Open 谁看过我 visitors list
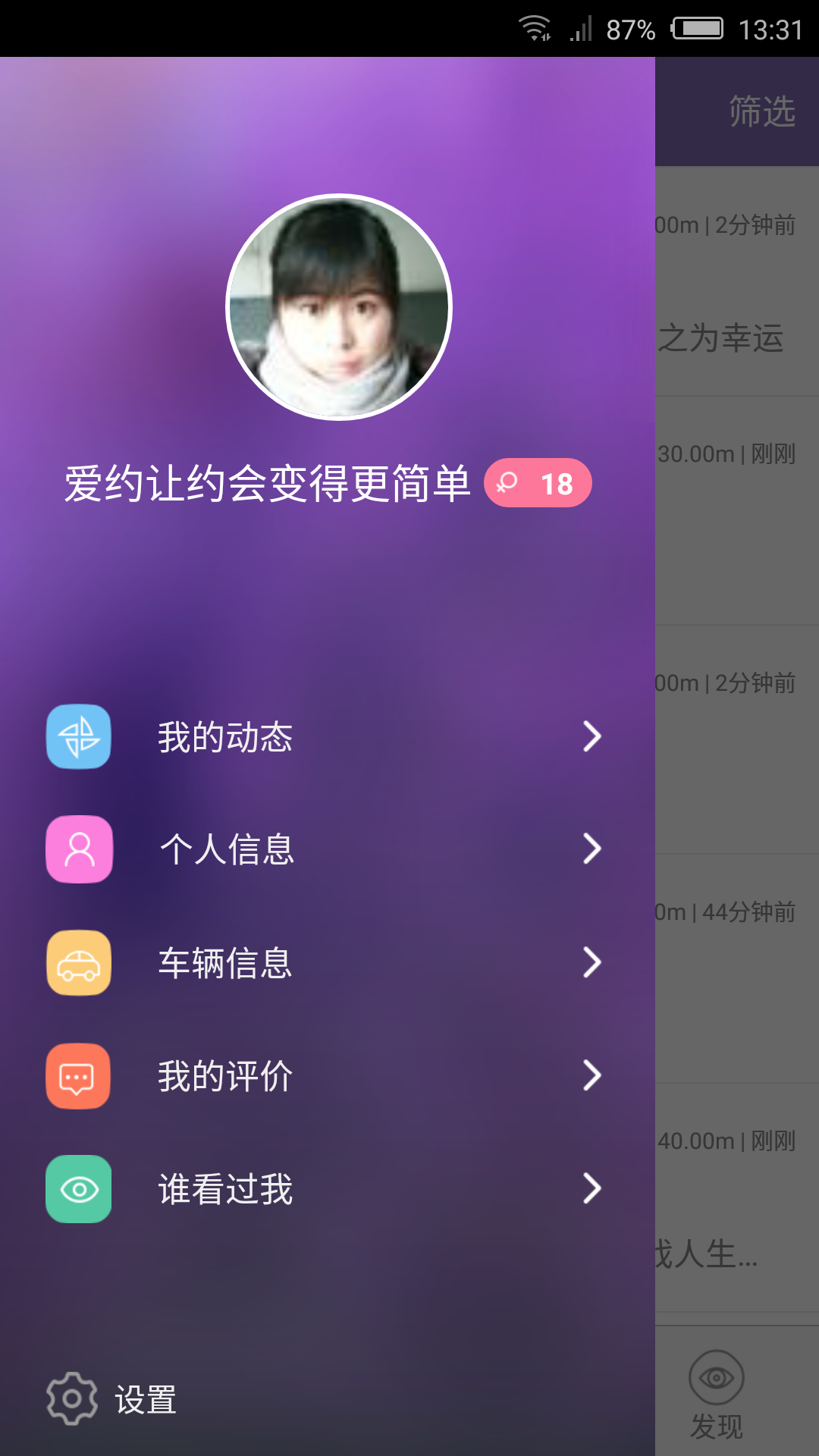Screen dimensions: 819x1456 point(326,1188)
